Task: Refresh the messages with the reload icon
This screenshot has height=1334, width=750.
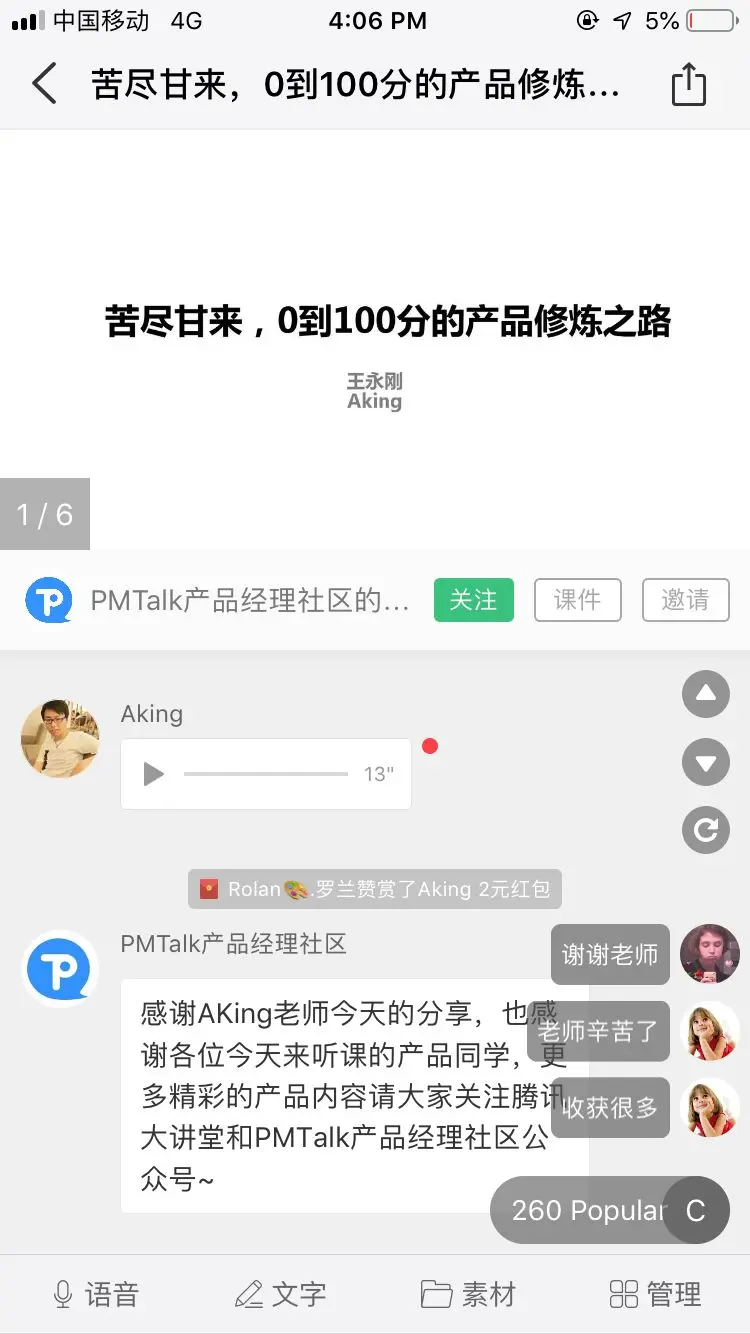Action: (x=706, y=830)
